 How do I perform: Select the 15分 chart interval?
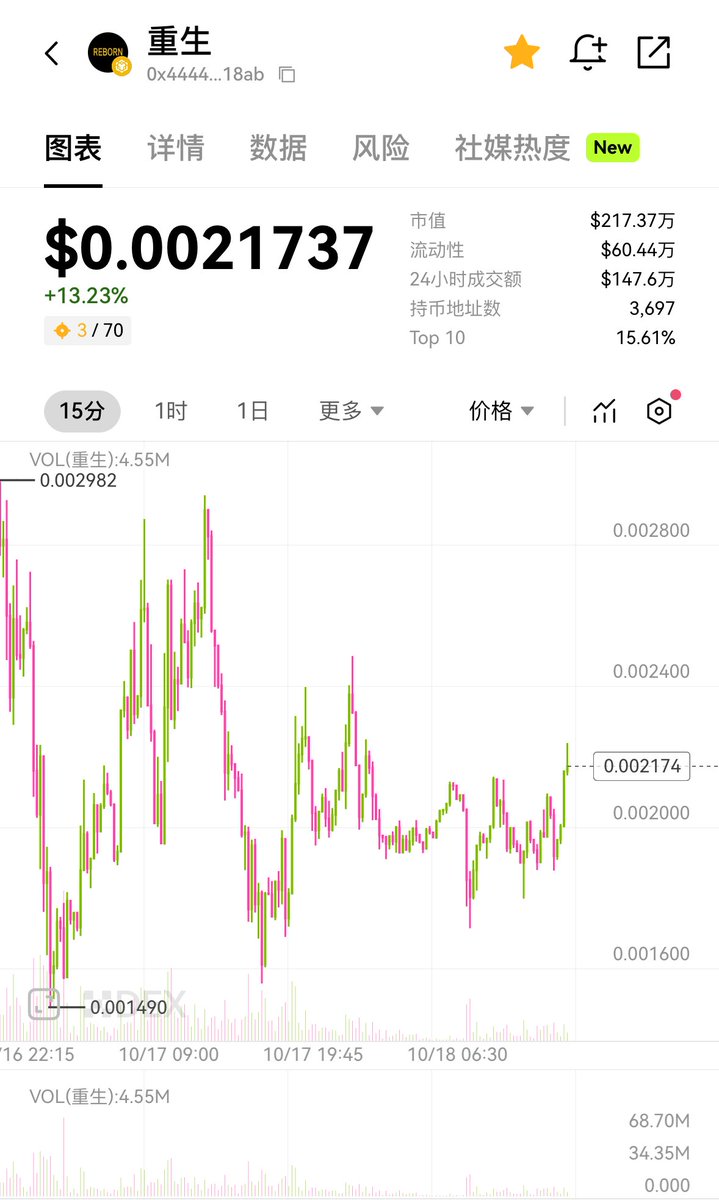coord(82,411)
